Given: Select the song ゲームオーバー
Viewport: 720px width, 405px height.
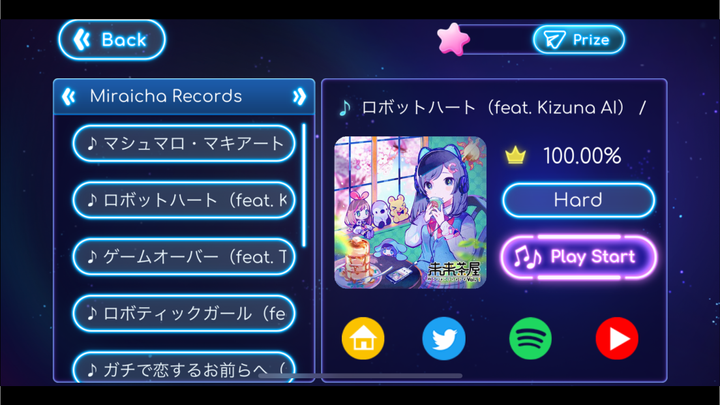Looking at the screenshot, I should (184, 257).
